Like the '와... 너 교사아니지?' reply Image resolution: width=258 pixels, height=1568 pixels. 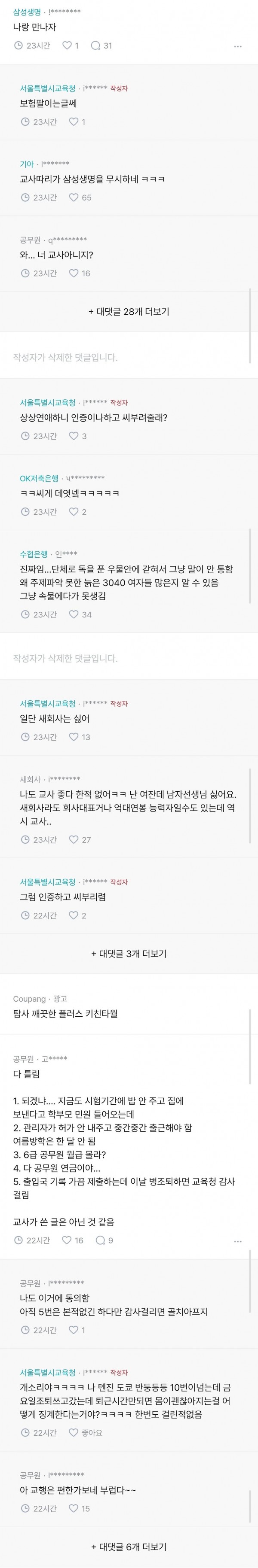click(x=74, y=273)
